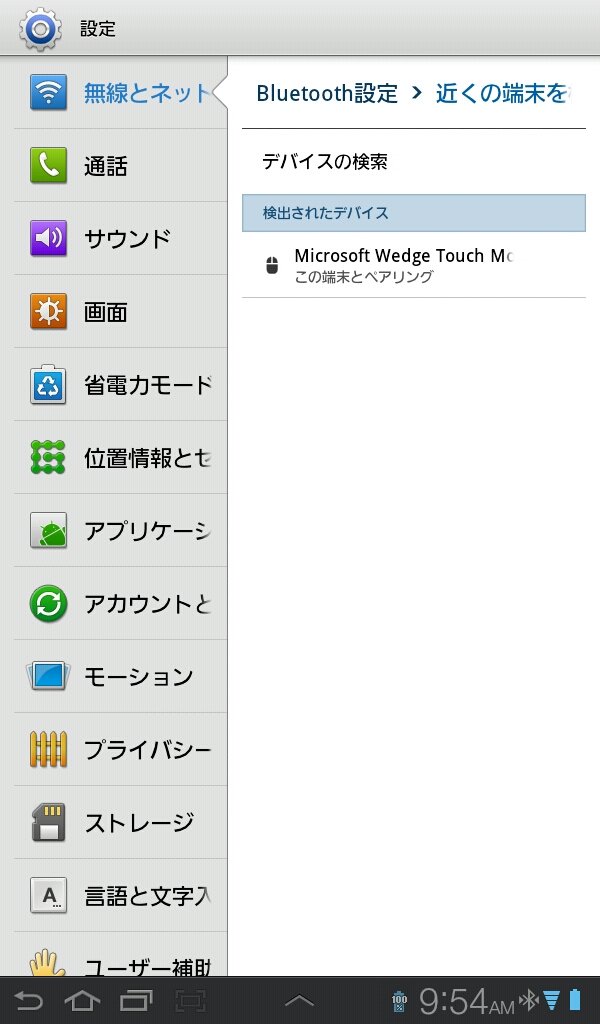
Task: Open ユーザー補助 settings row
Action: [x=120, y=964]
